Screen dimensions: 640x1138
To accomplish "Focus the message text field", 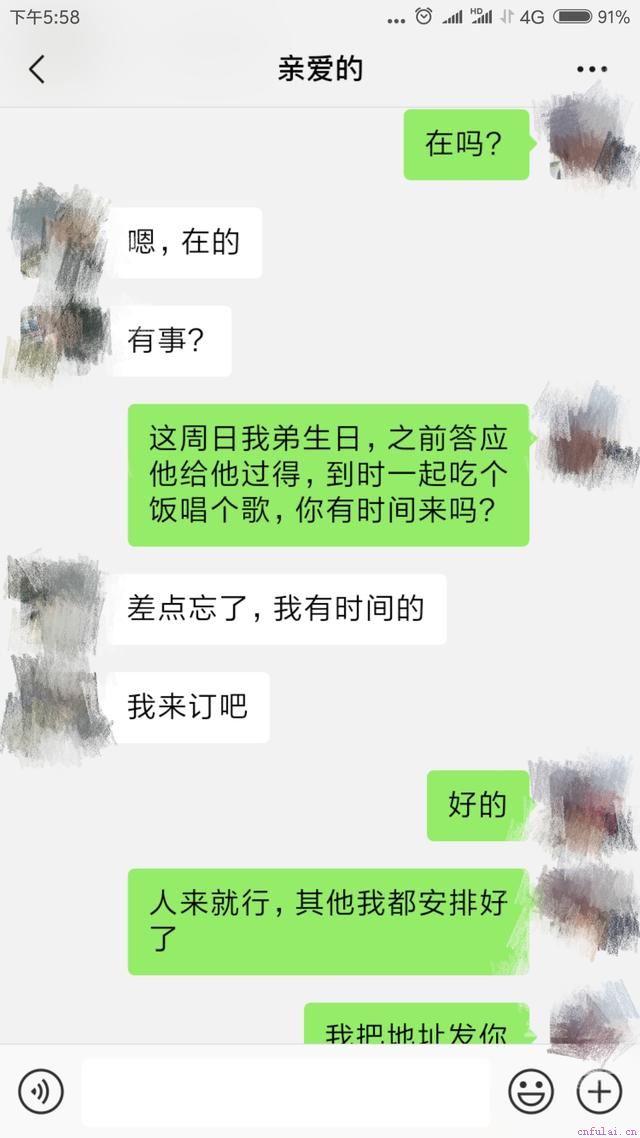I will (285, 1092).
